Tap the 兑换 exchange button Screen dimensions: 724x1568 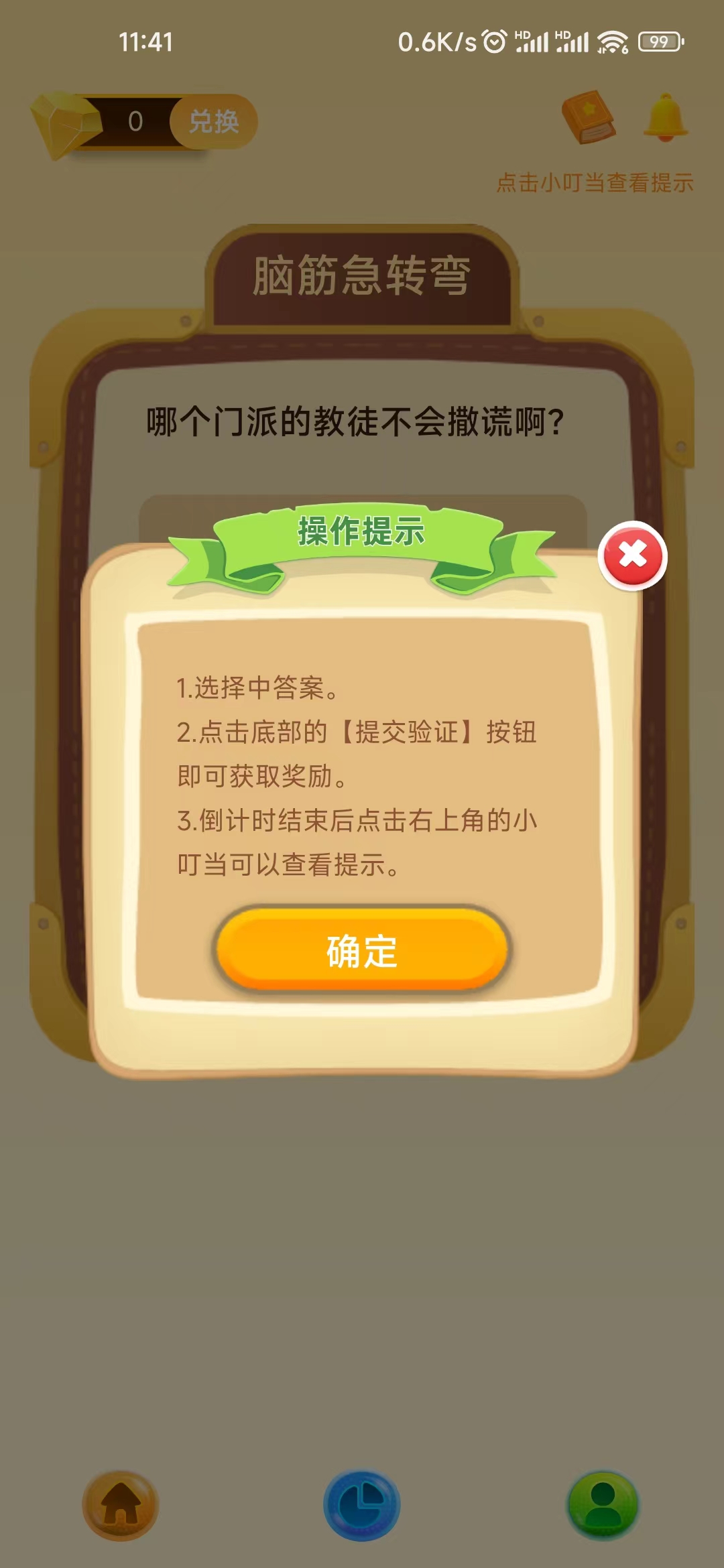tap(214, 121)
